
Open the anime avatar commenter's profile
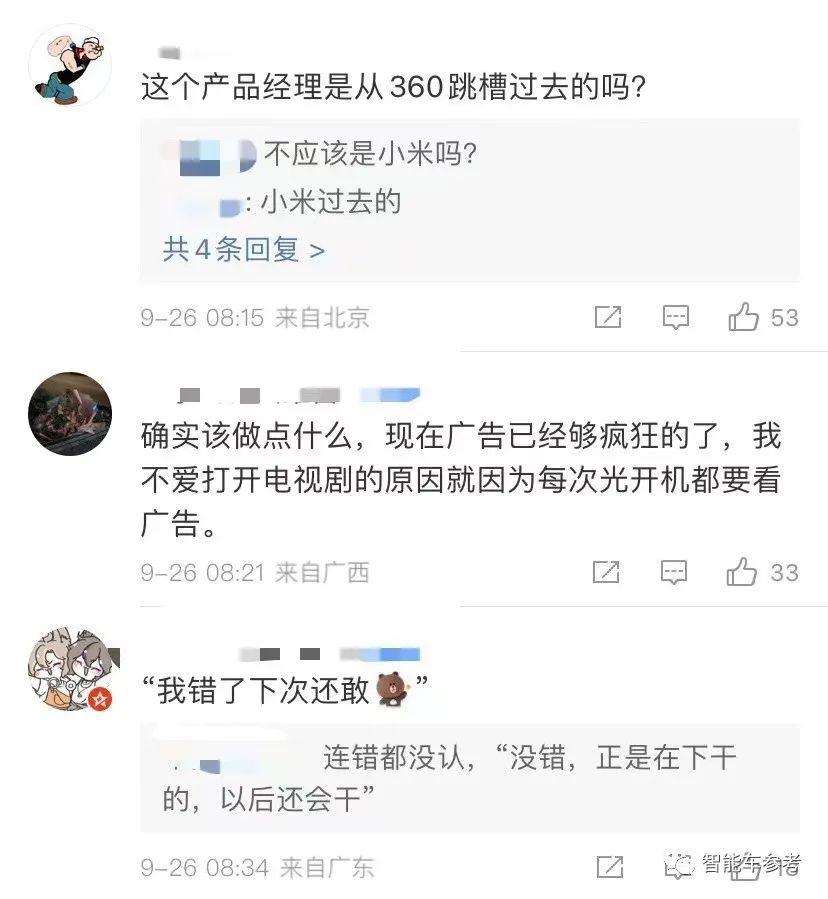tap(69, 671)
